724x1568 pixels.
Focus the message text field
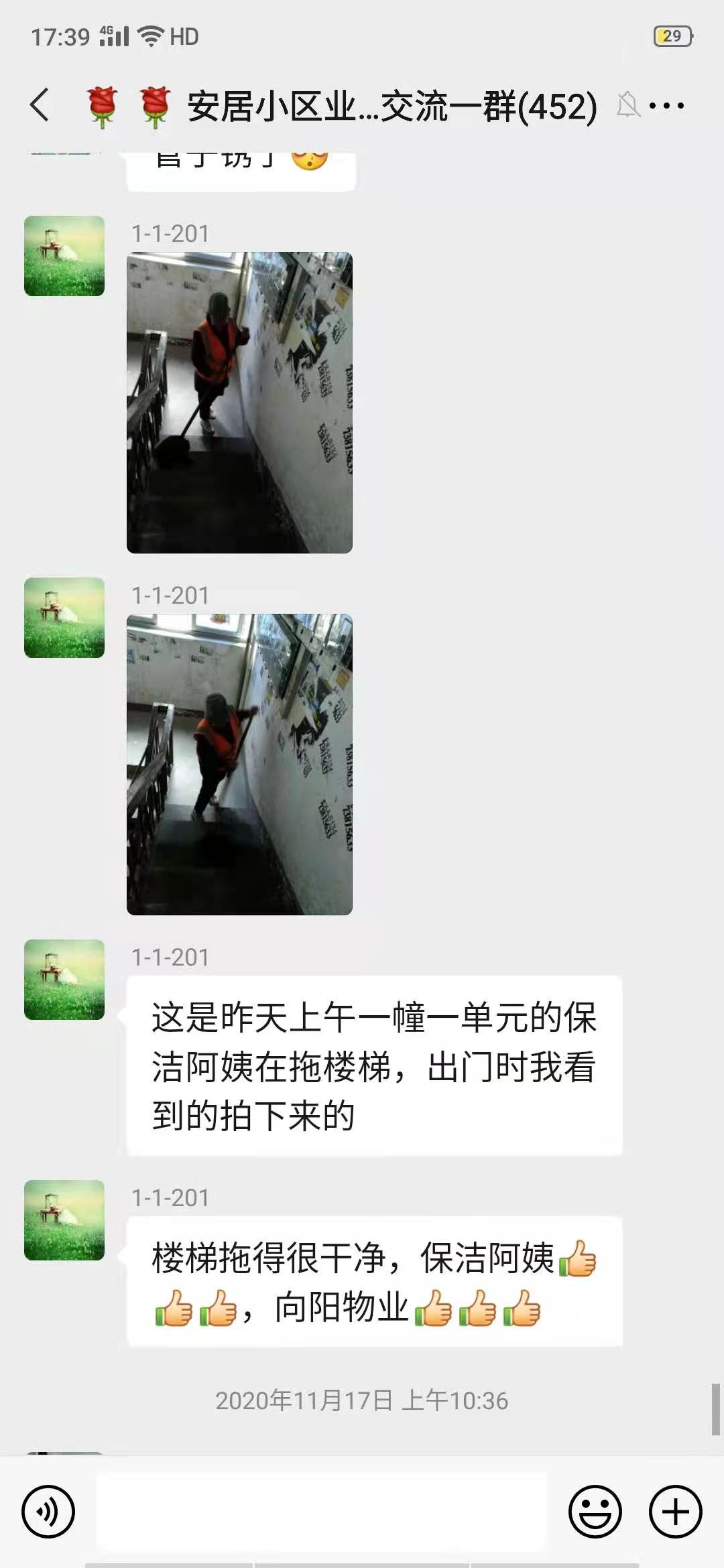pos(322,1512)
